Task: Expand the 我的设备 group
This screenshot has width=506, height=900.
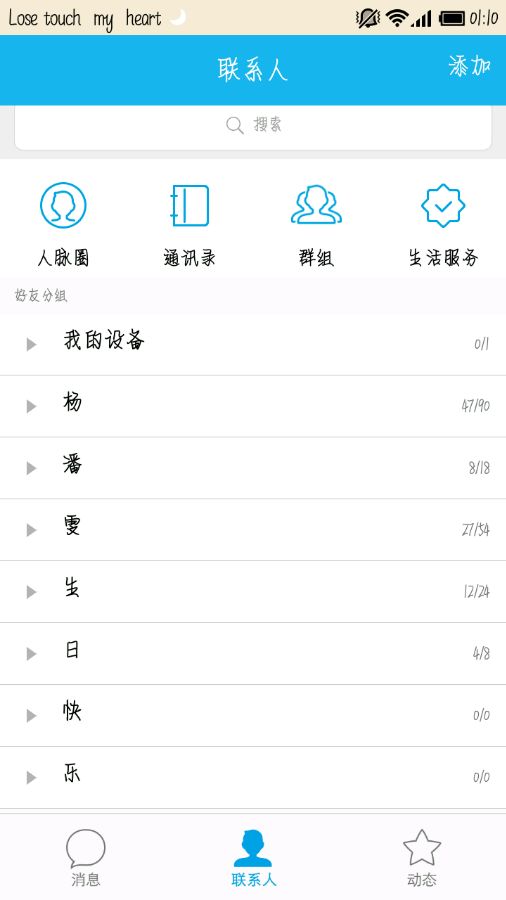Action: pyautogui.click(x=253, y=344)
